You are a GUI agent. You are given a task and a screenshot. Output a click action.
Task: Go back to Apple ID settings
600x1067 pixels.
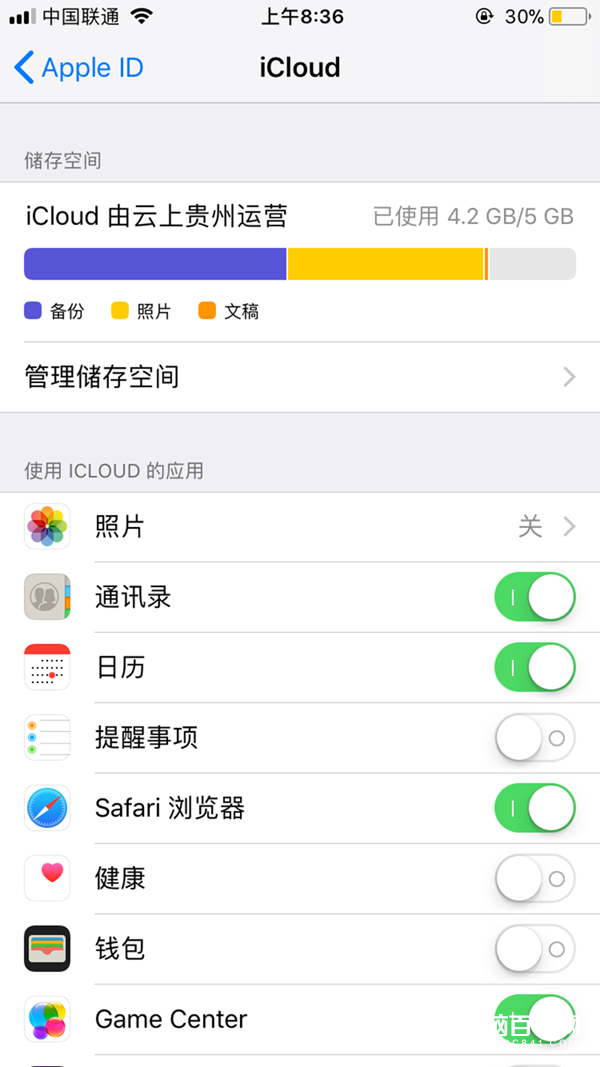click(80, 68)
